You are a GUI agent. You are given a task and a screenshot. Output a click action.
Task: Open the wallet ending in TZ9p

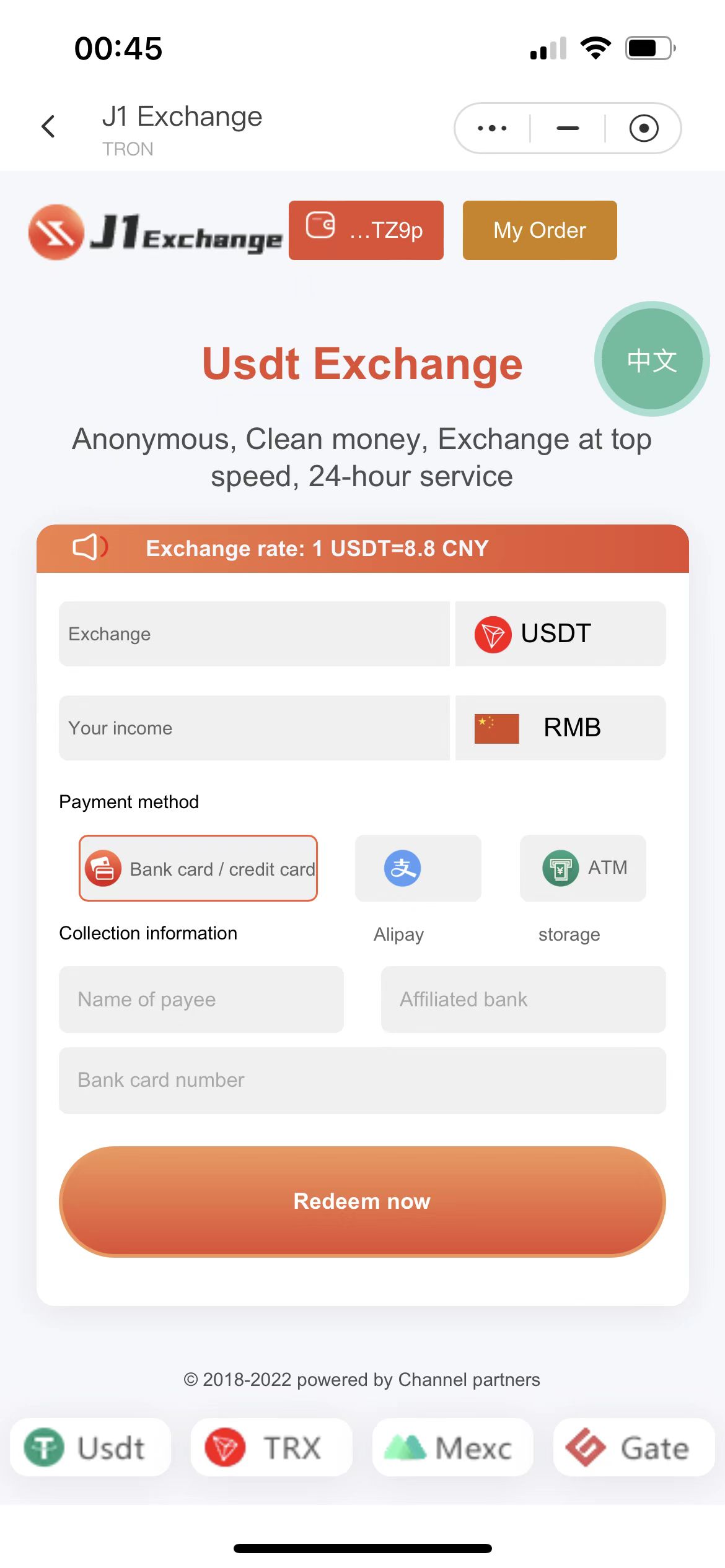[x=366, y=230]
